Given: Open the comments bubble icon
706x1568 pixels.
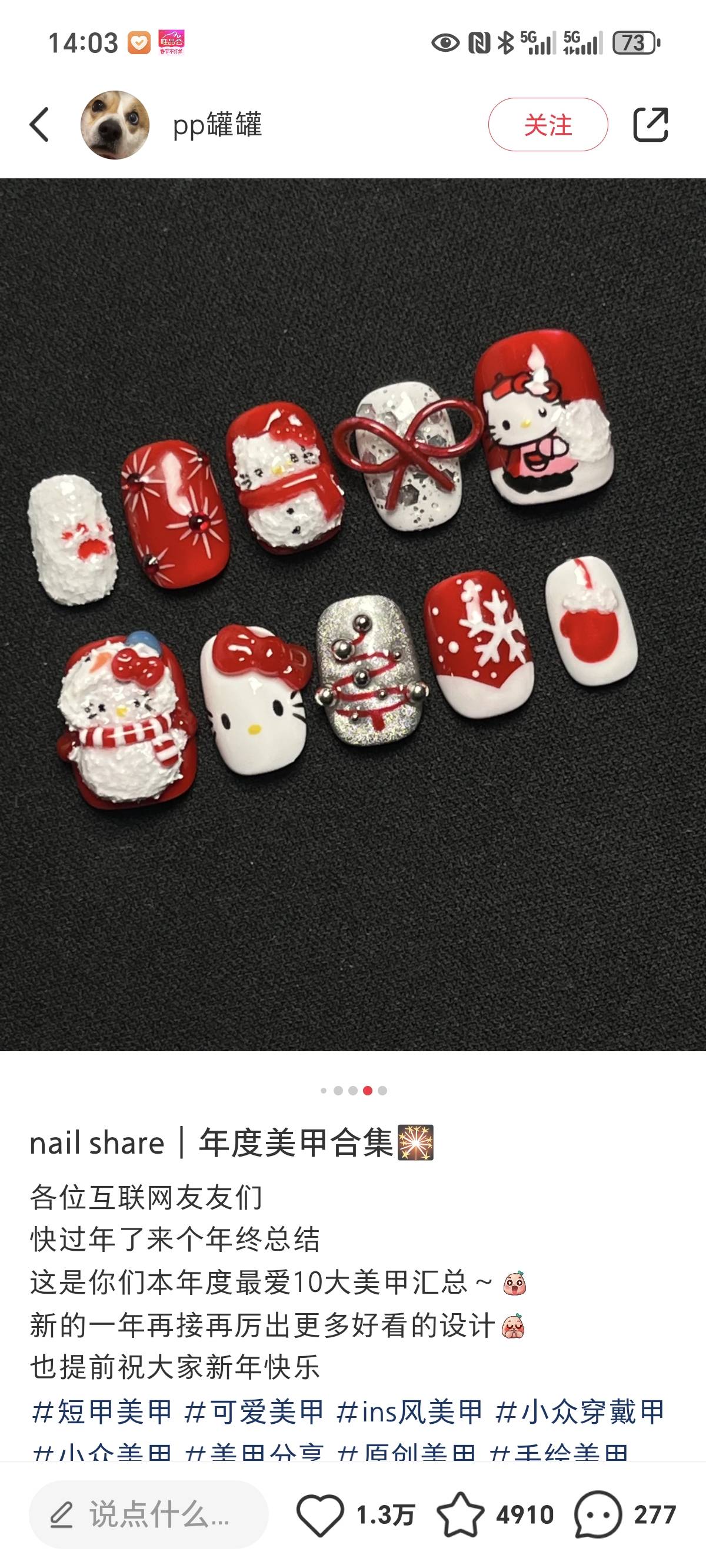Looking at the screenshot, I should (x=598, y=1514).
